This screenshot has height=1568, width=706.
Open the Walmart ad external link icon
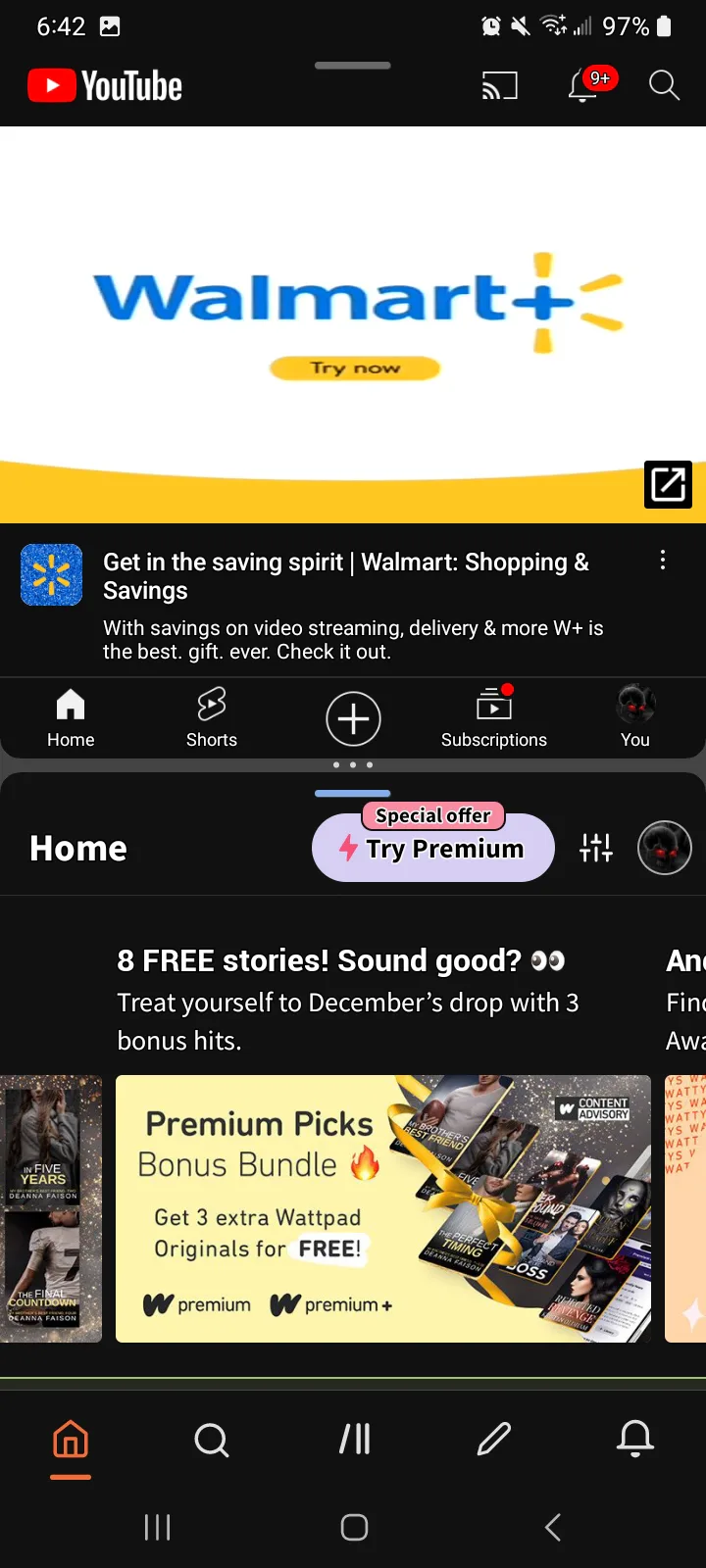click(x=668, y=484)
